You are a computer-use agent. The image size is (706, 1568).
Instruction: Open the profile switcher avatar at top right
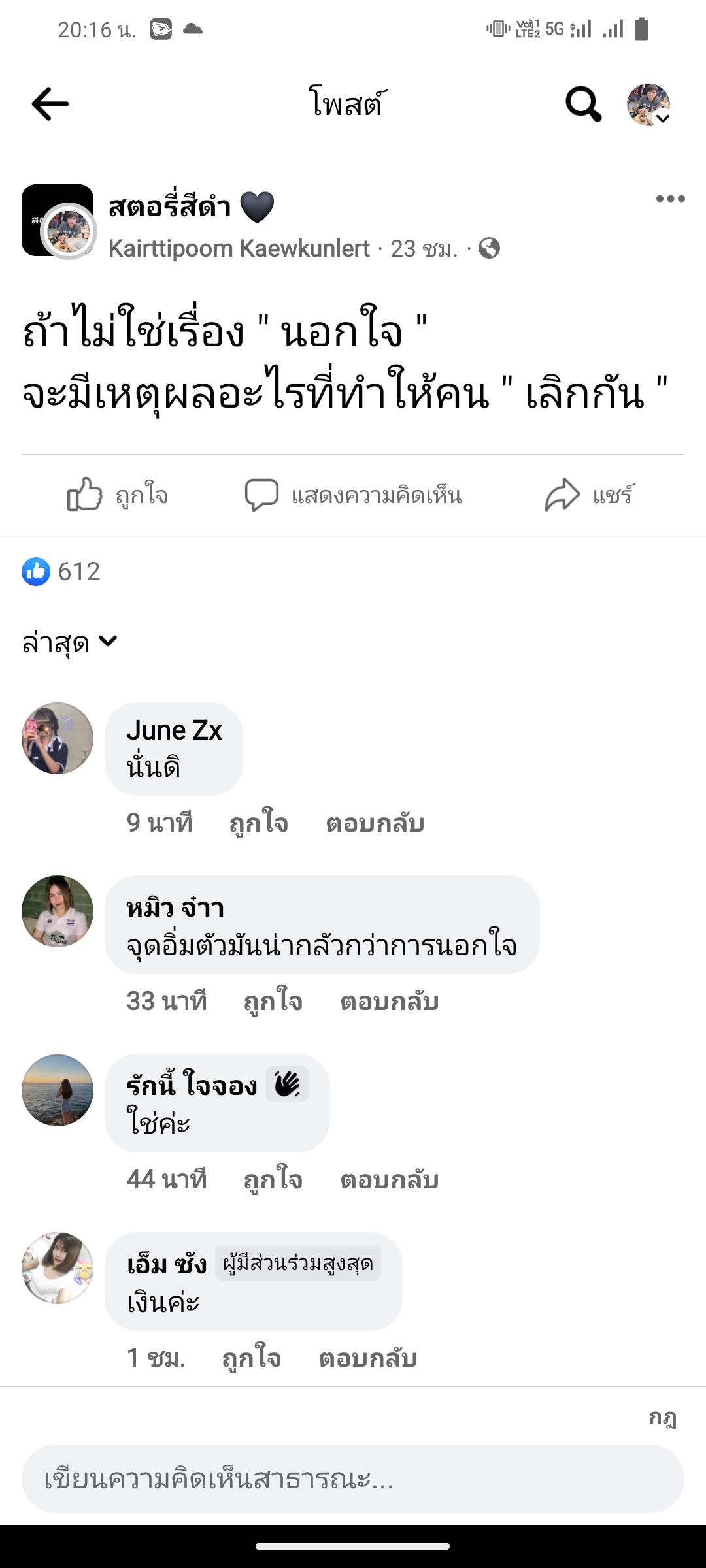(x=648, y=105)
